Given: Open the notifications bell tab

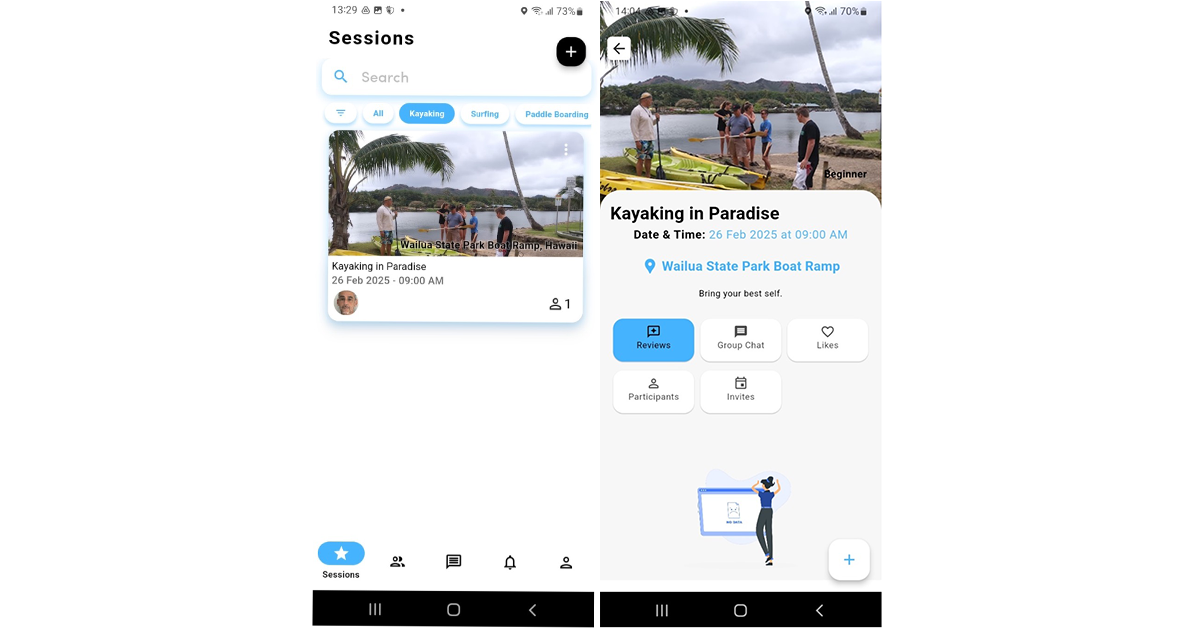Looking at the screenshot, I should pyautogui.click(x=510, y=563).
